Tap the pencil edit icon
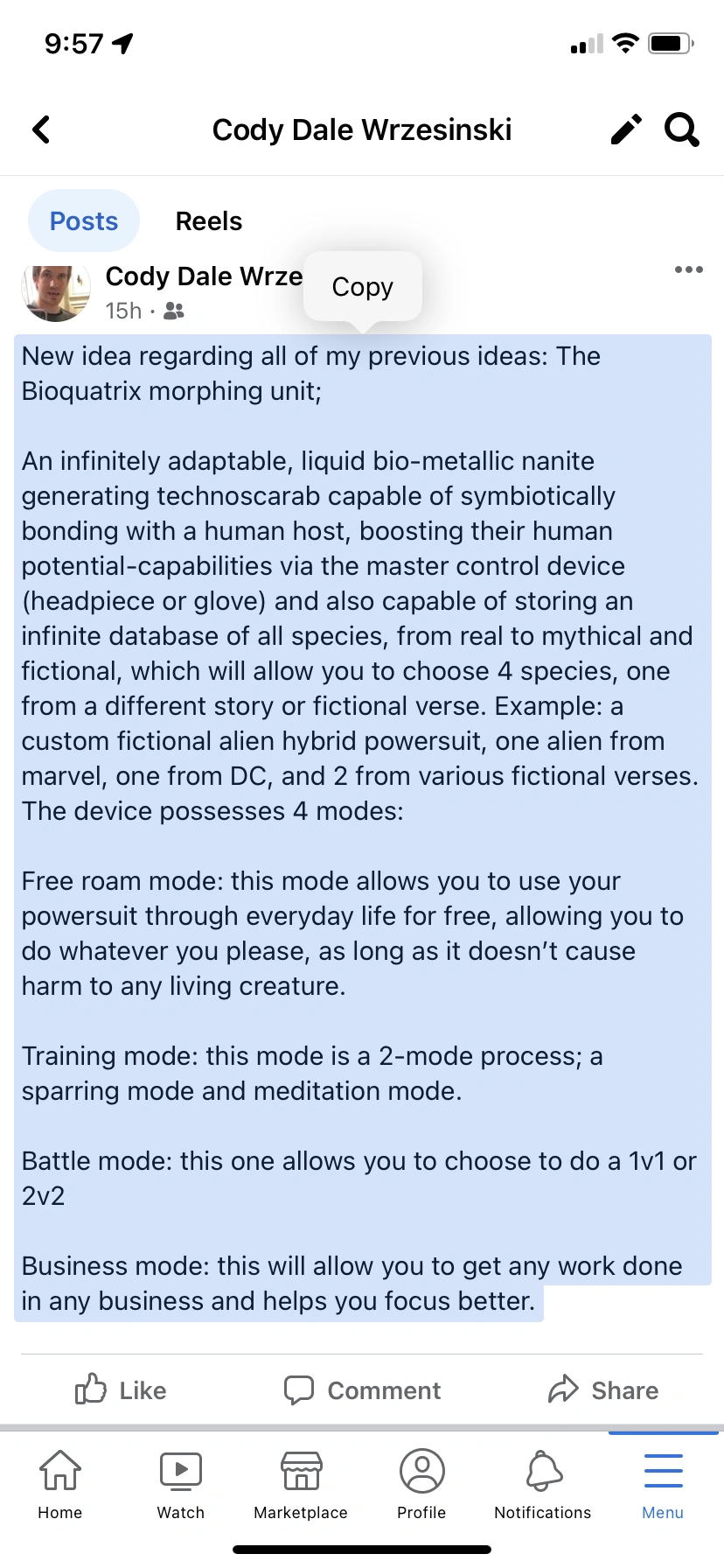 pyautogui.click(x=625, y=129)
